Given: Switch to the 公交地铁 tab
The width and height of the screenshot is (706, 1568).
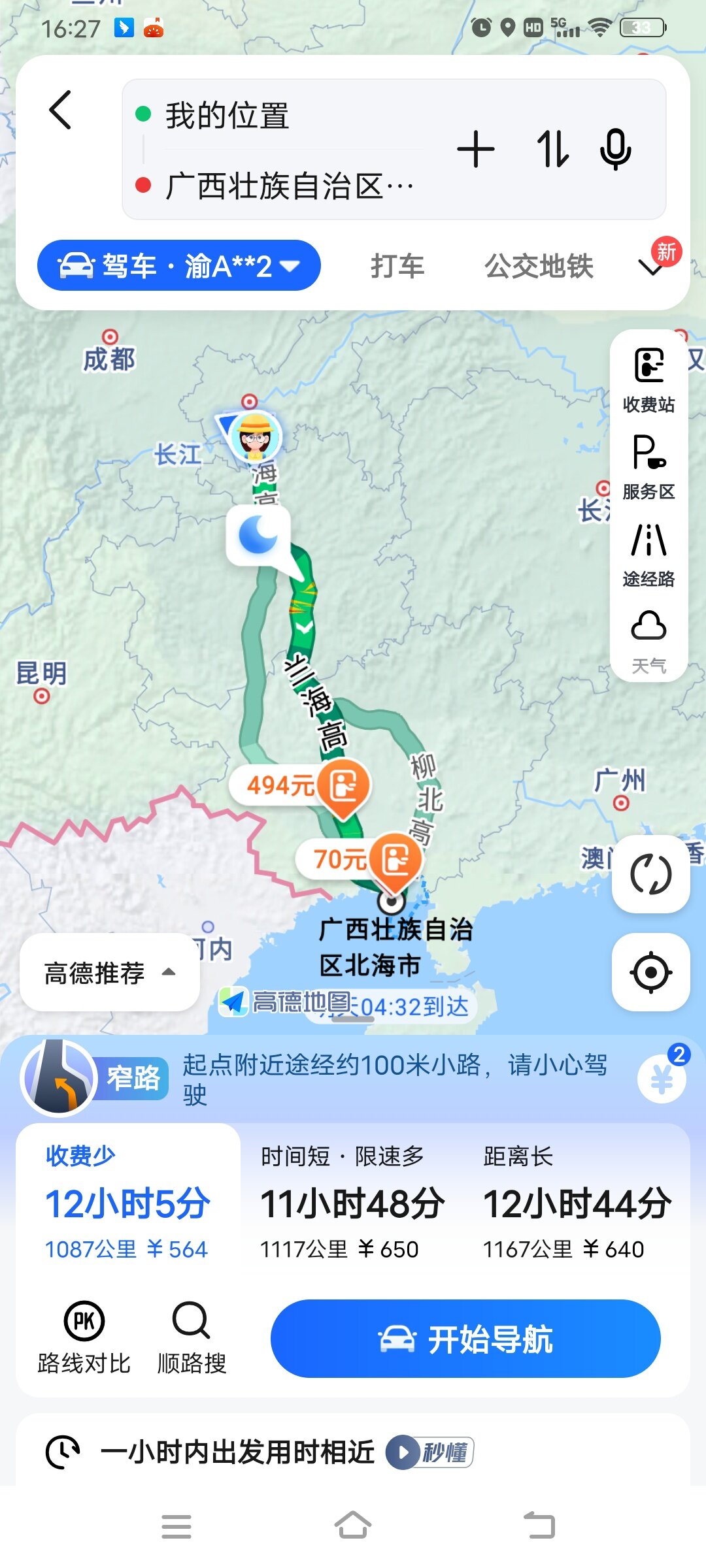Looking at the screenshot, I should [x=539, y=266].
